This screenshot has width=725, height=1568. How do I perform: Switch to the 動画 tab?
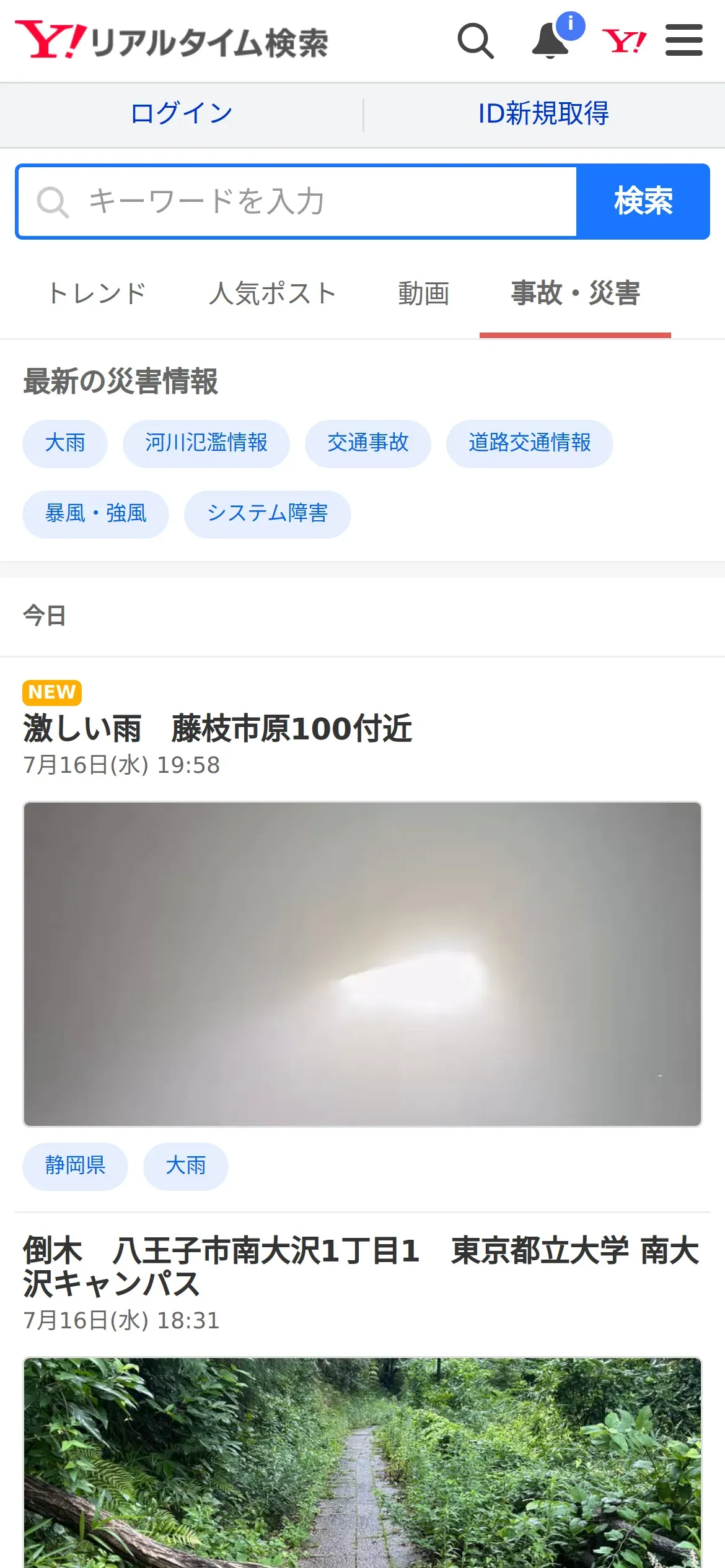[x=424, y=294]
